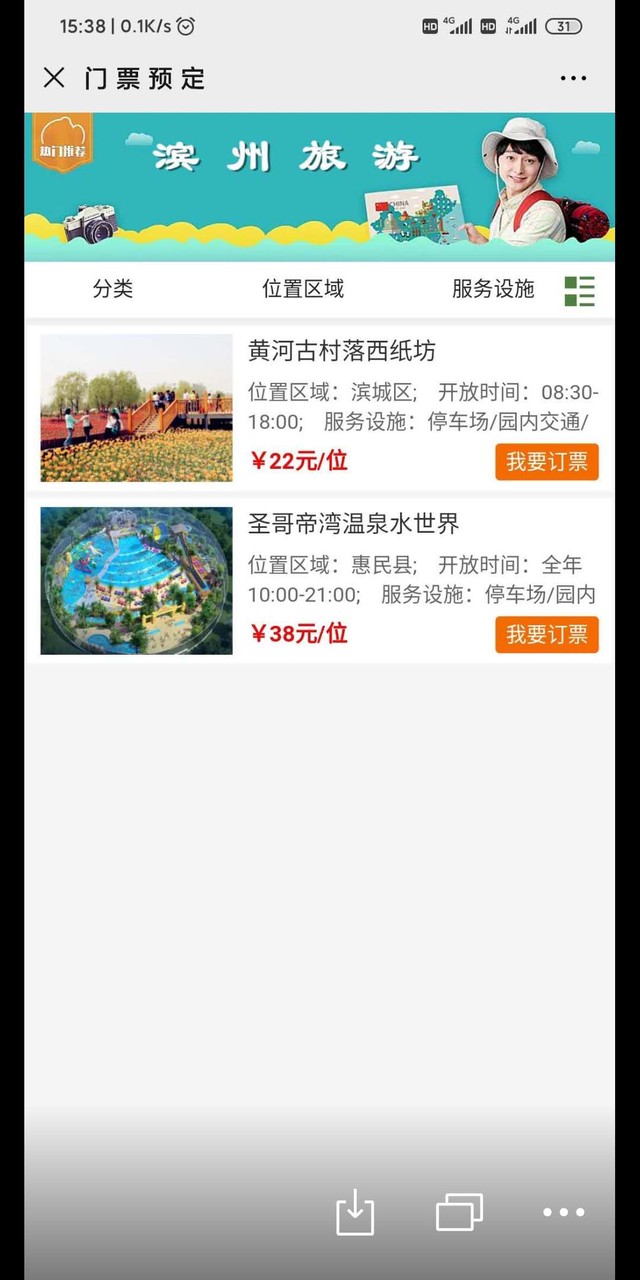Expand the 服务设施 filter
The image size is (640, 1280).
pyautogui.click(x=493, y=289)
